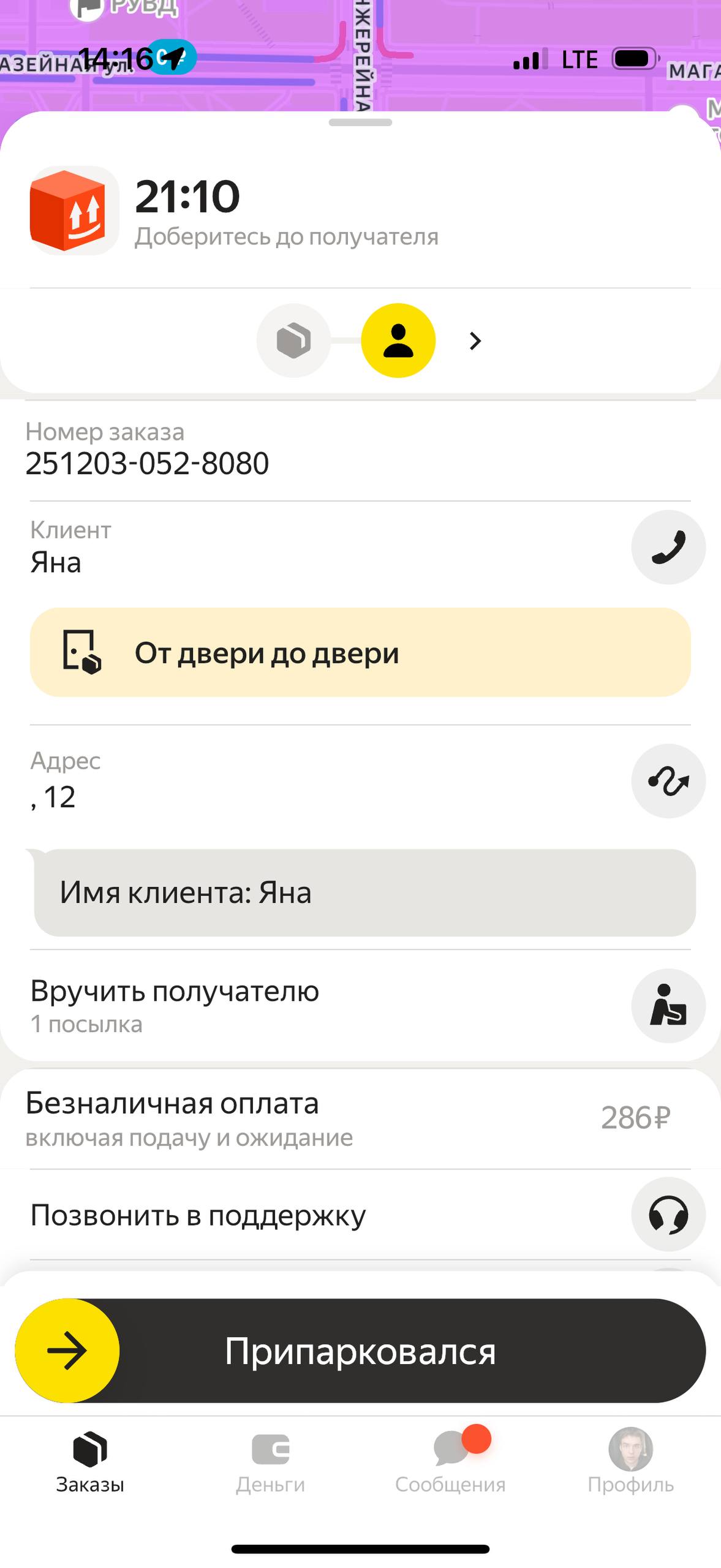This screenshot has height=1568, width=721.
Task: Open the От двери до двери banner
Action: click(x=360, y=652)
